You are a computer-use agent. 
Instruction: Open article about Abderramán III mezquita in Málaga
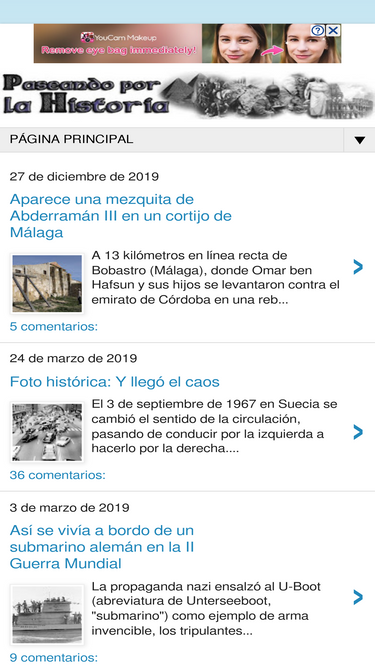(121, 216)
